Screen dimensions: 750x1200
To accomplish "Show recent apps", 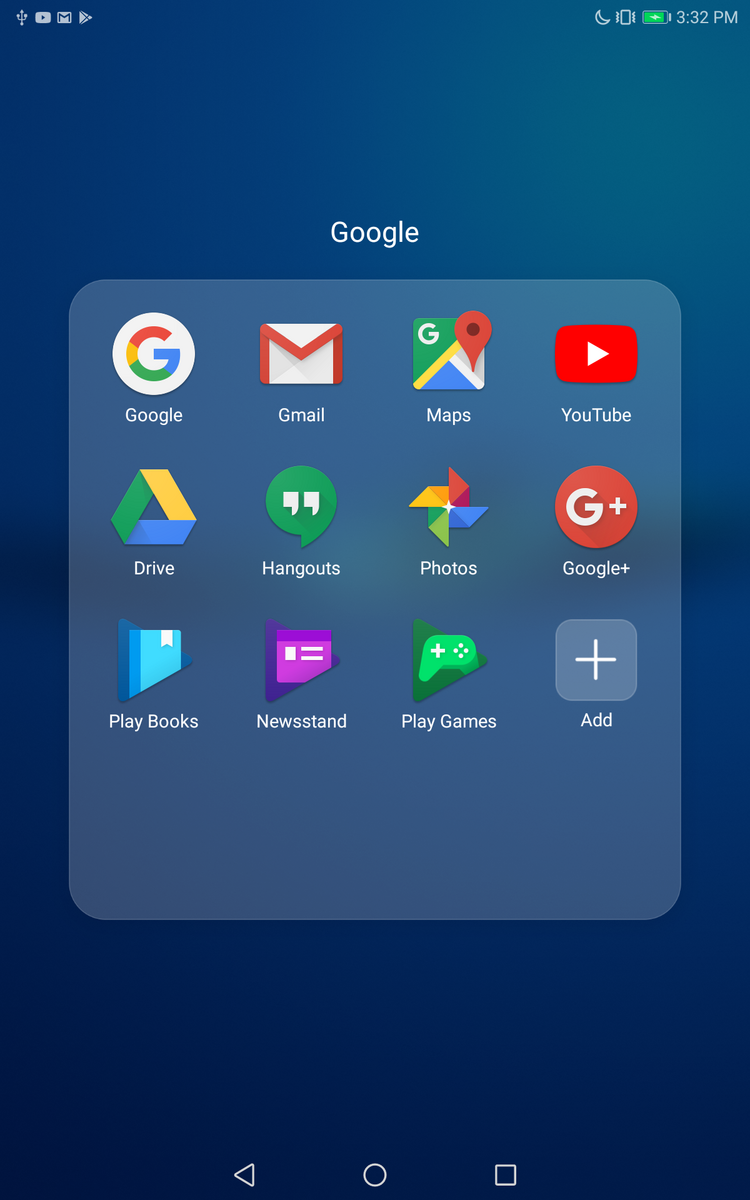I will click(506, 1174).
